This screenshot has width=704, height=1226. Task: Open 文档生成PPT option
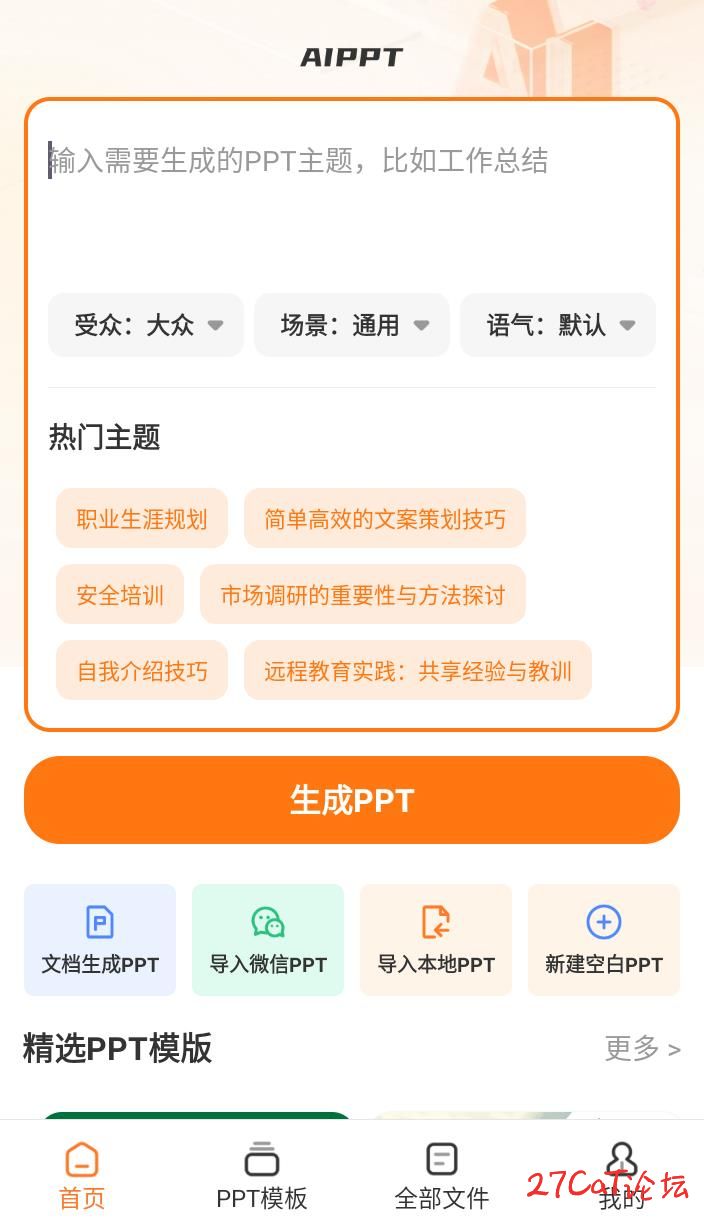[100, 940]
